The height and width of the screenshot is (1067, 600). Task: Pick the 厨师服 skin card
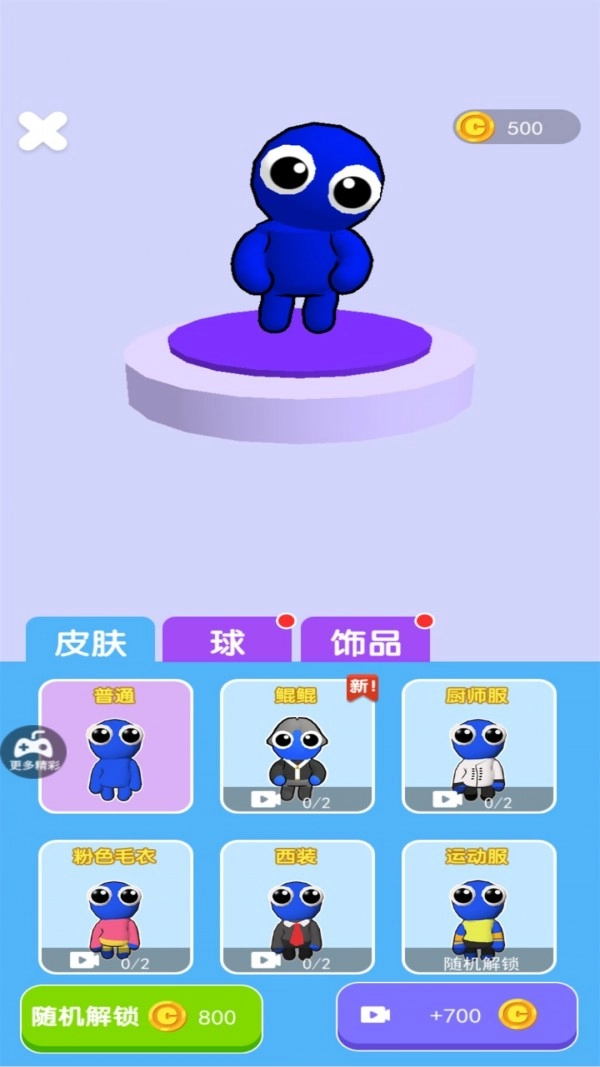[x=479, y=746]
